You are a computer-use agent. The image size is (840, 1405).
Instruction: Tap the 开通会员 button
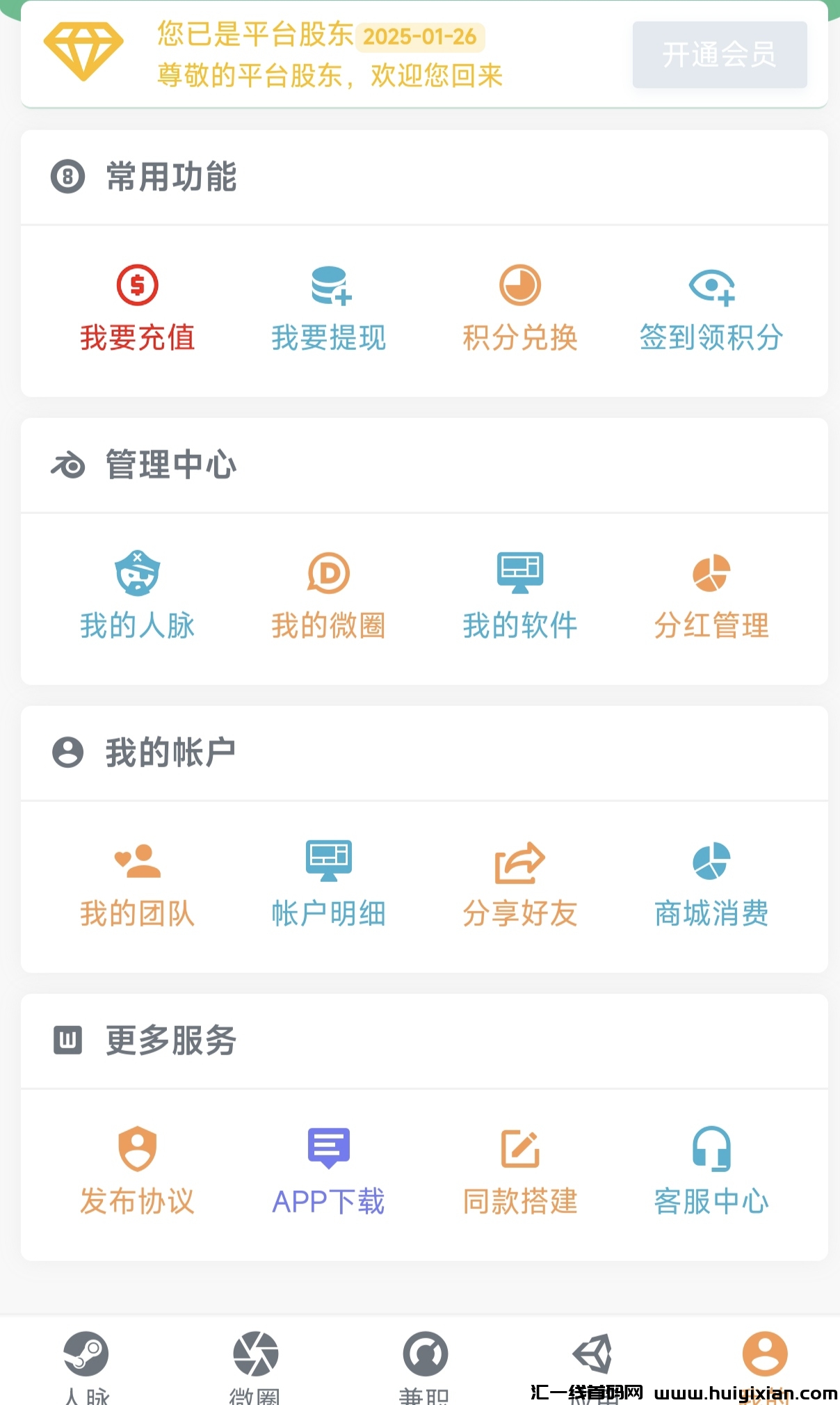tap(719, 55)
